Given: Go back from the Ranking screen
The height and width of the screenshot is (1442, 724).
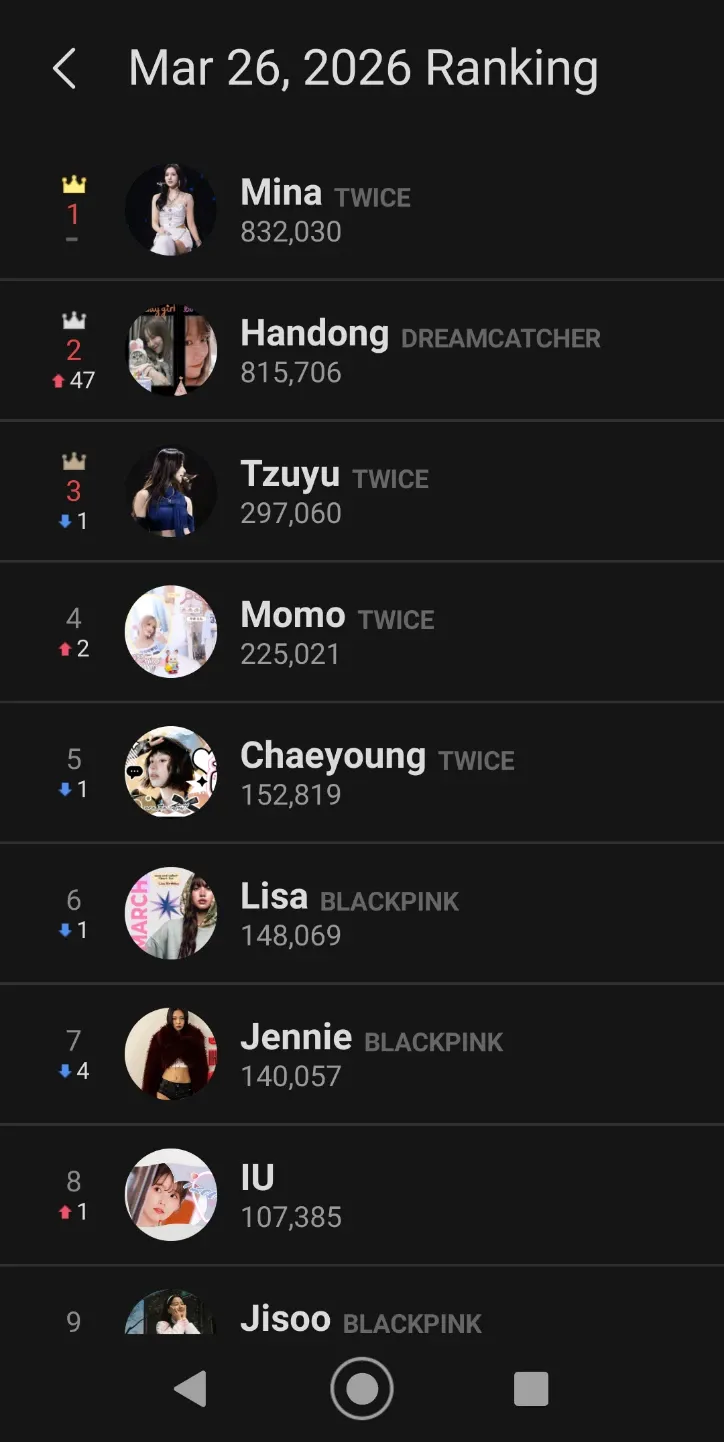Looking at the screenshot, I should point(64,70).
